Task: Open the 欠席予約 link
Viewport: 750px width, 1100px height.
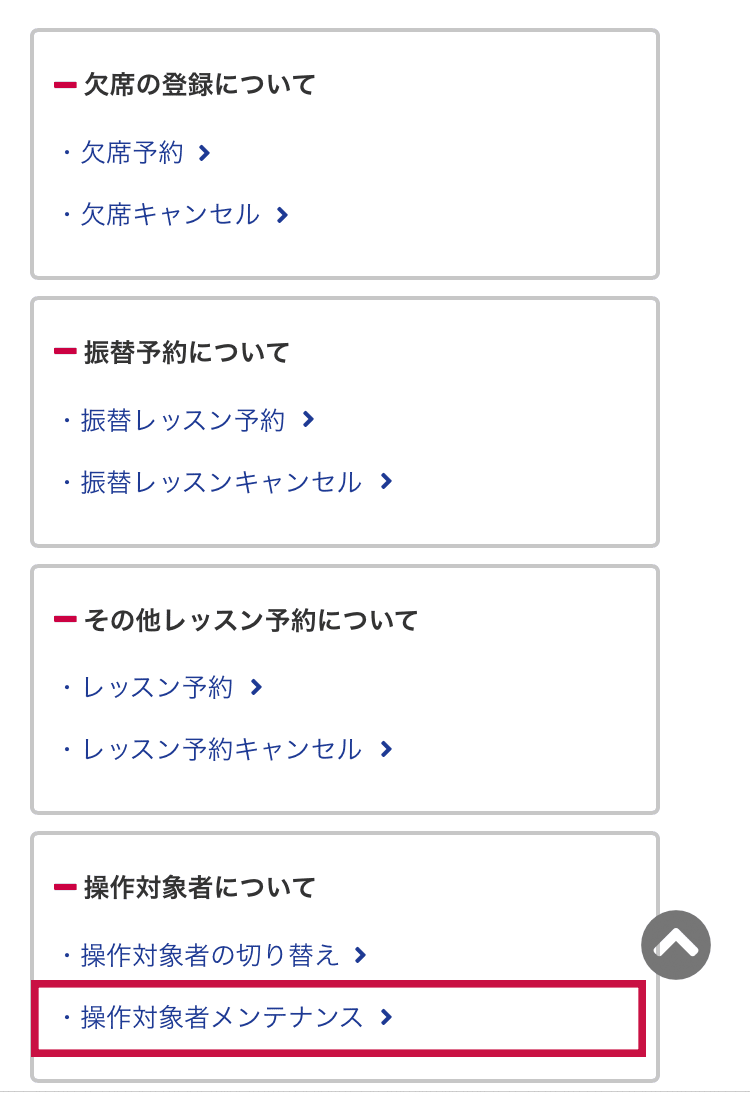Action: pos(133,153)
